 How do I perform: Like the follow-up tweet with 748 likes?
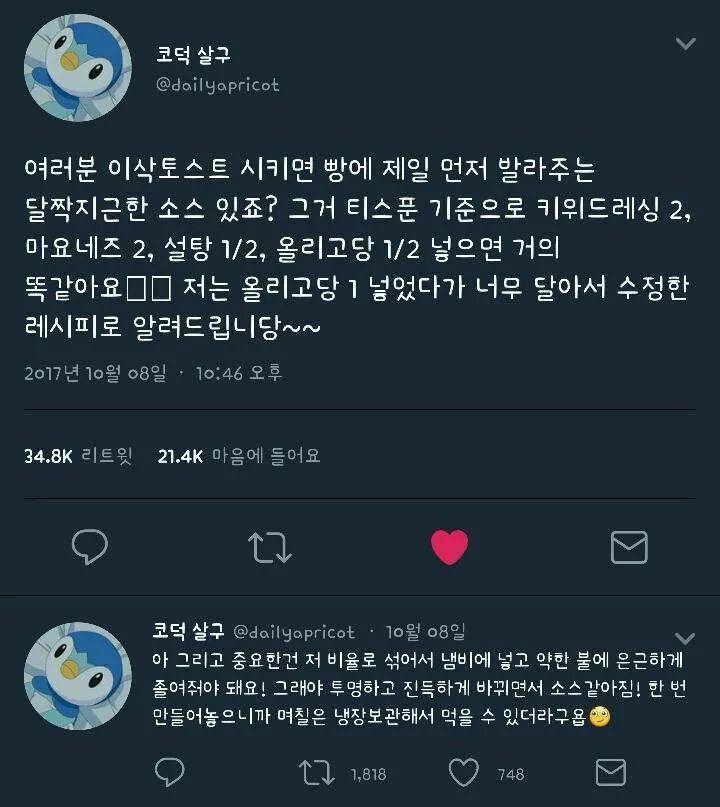[x=463, y=772]
